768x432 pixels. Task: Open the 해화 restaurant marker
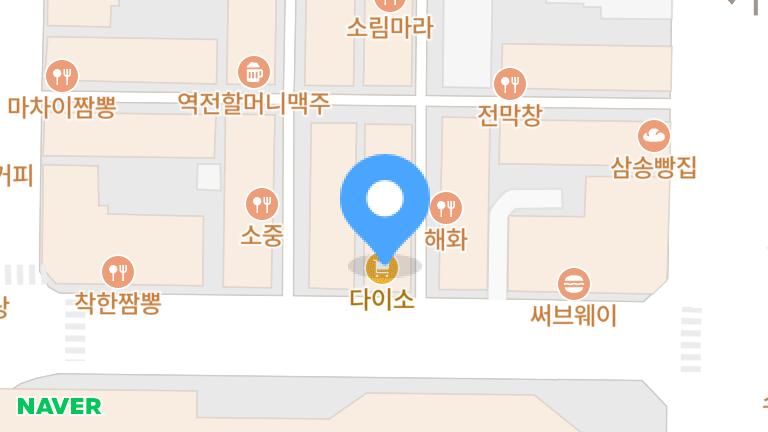click(x=446, y=208)
